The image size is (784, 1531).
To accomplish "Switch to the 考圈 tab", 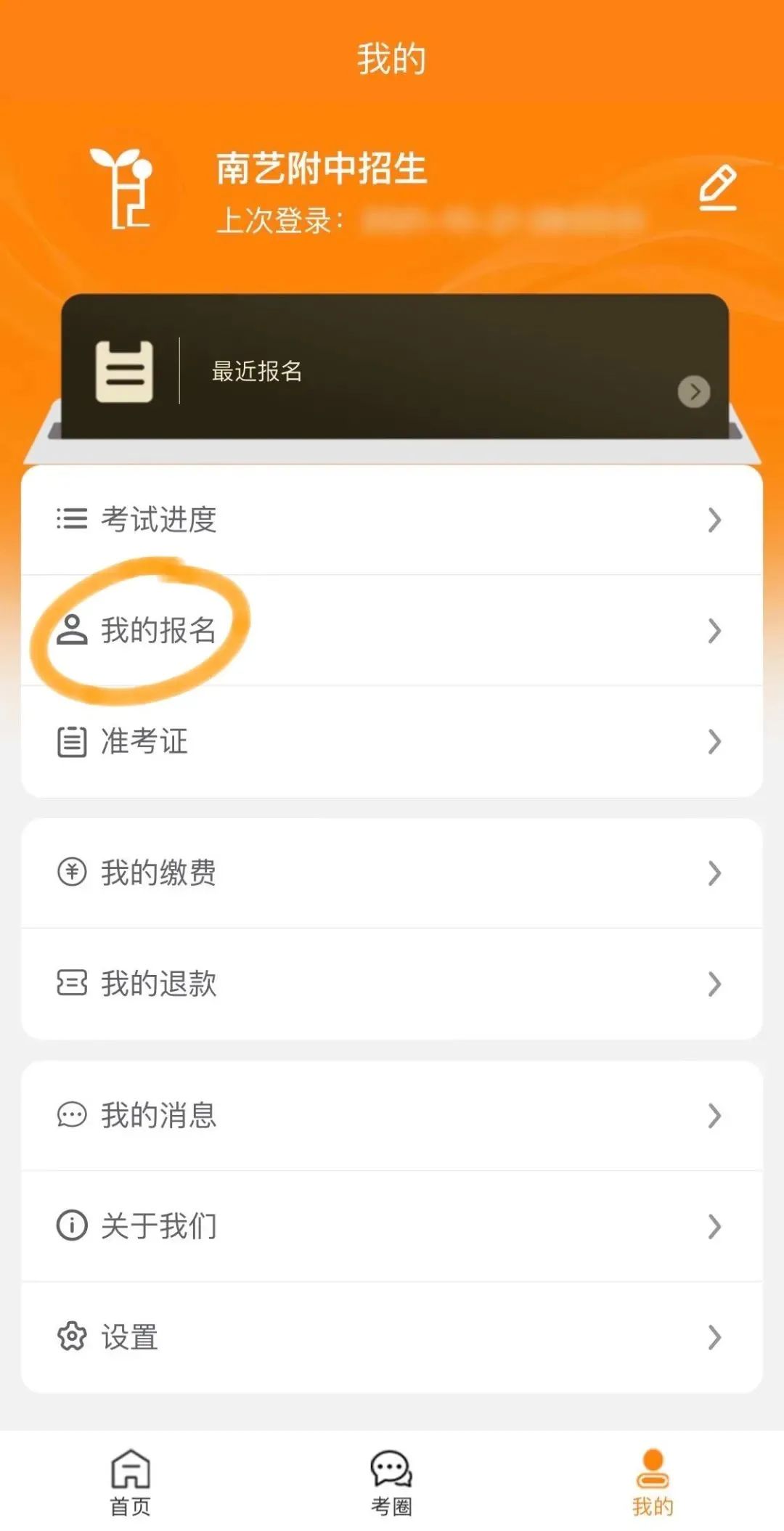I will (391, 1482).
